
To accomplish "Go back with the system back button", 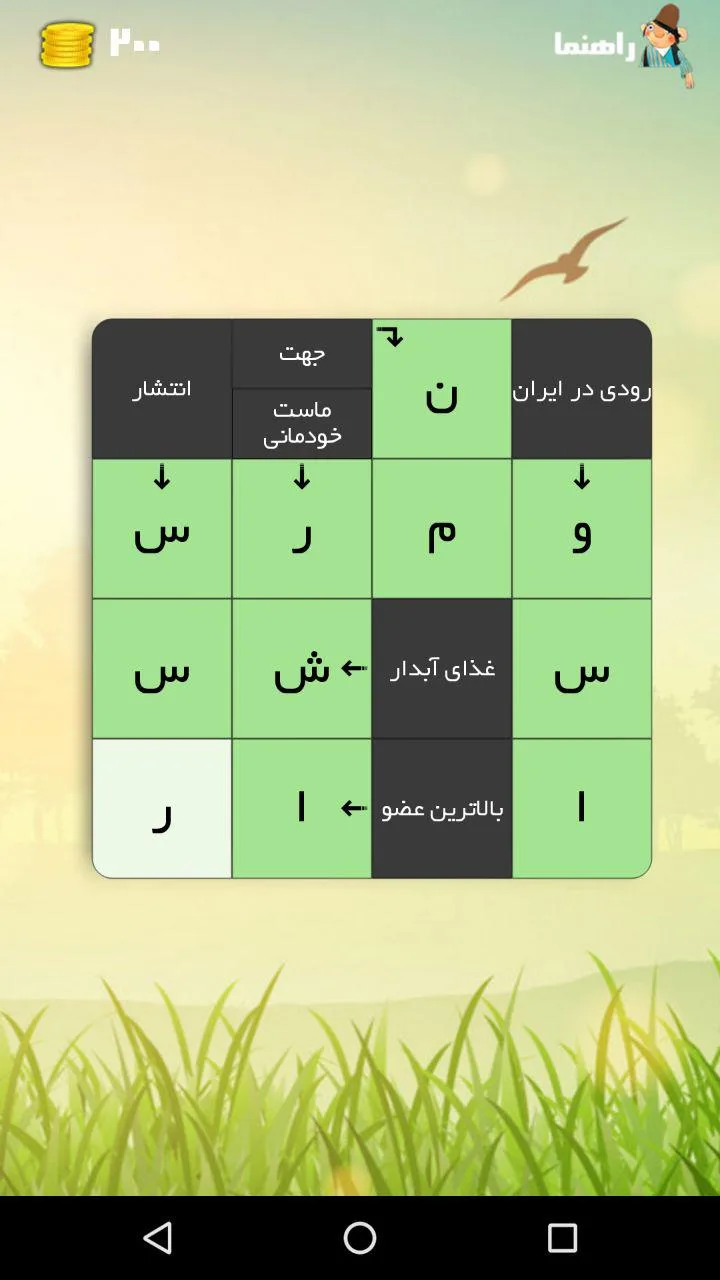I will (158, 1238).
